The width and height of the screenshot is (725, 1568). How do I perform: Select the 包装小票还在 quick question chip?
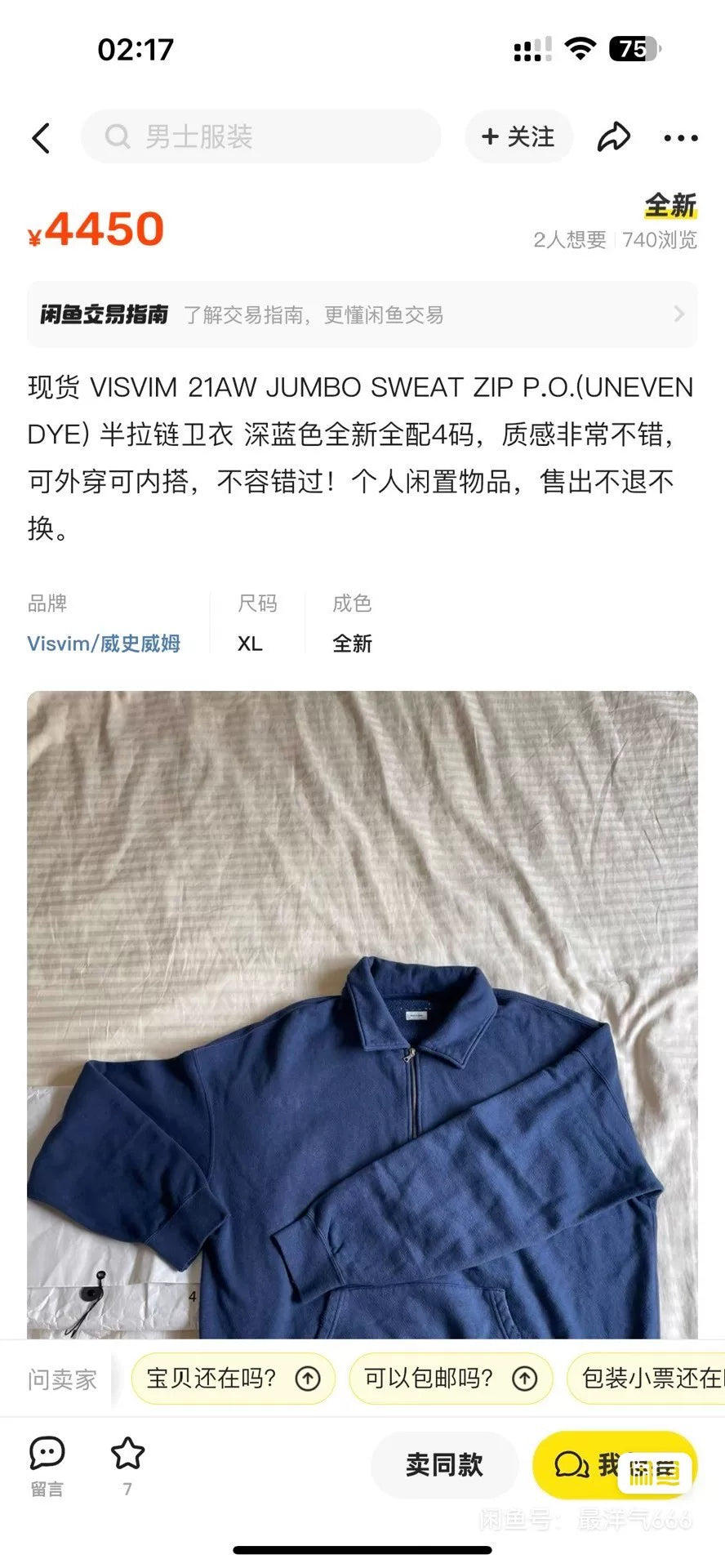pos(650,1379)
